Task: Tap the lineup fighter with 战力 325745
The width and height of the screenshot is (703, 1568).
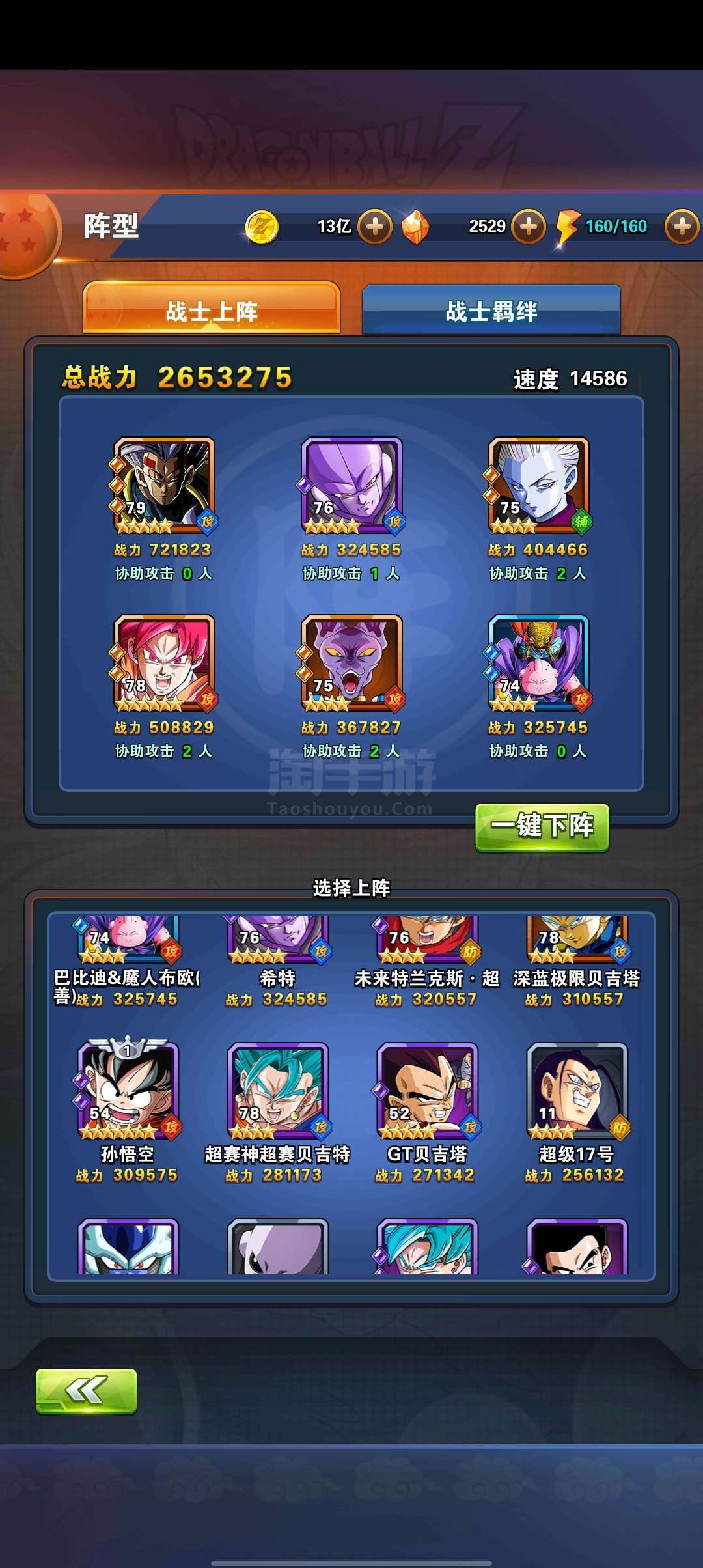Action: click(539, 663)
